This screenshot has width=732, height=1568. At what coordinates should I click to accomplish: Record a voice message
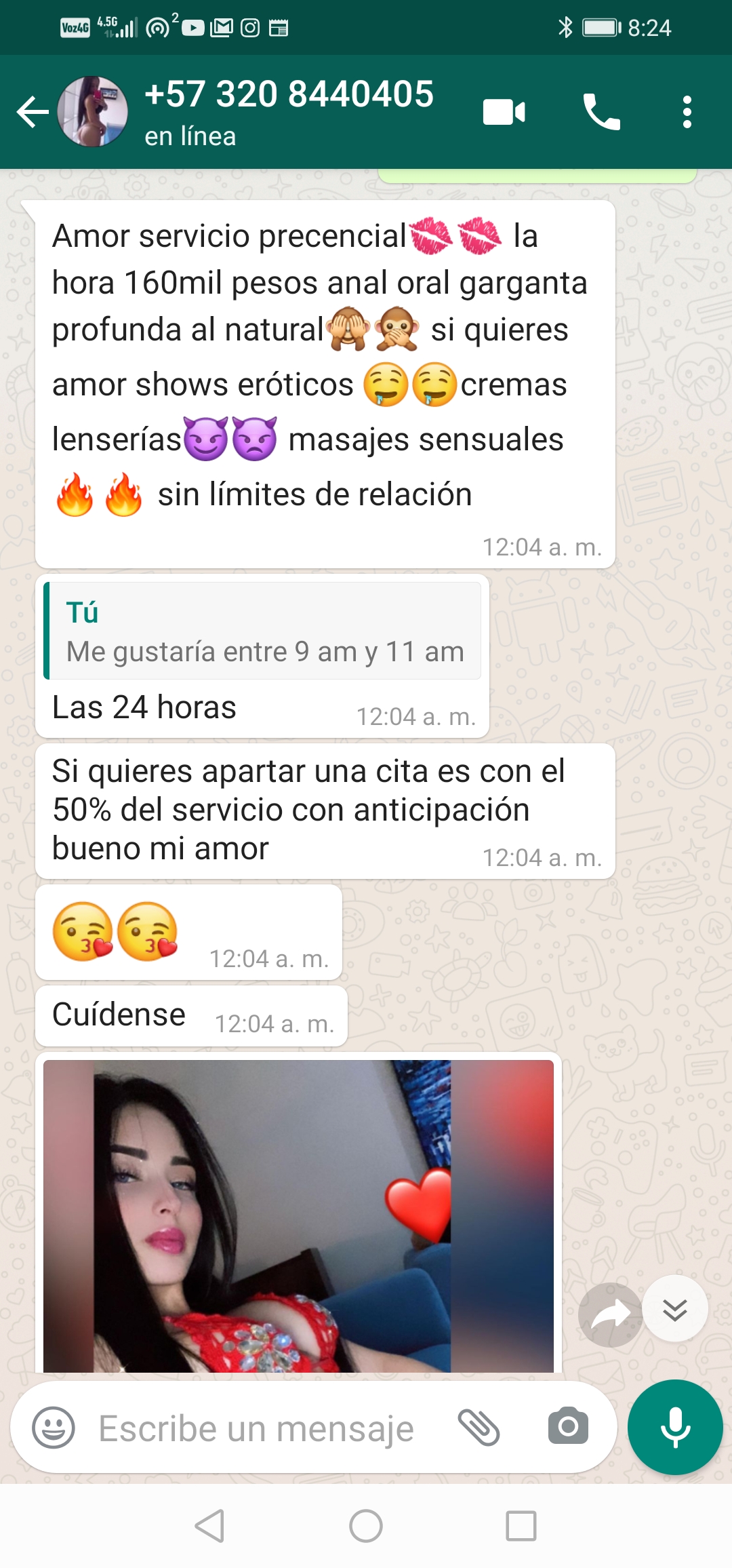pos(675,1427)
